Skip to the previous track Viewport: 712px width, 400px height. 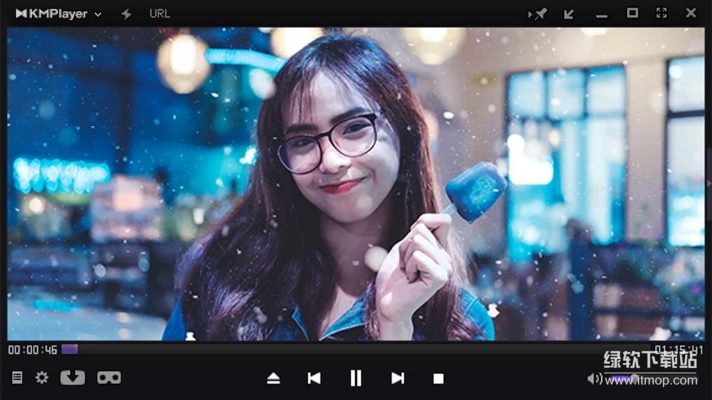coord(314,378)
